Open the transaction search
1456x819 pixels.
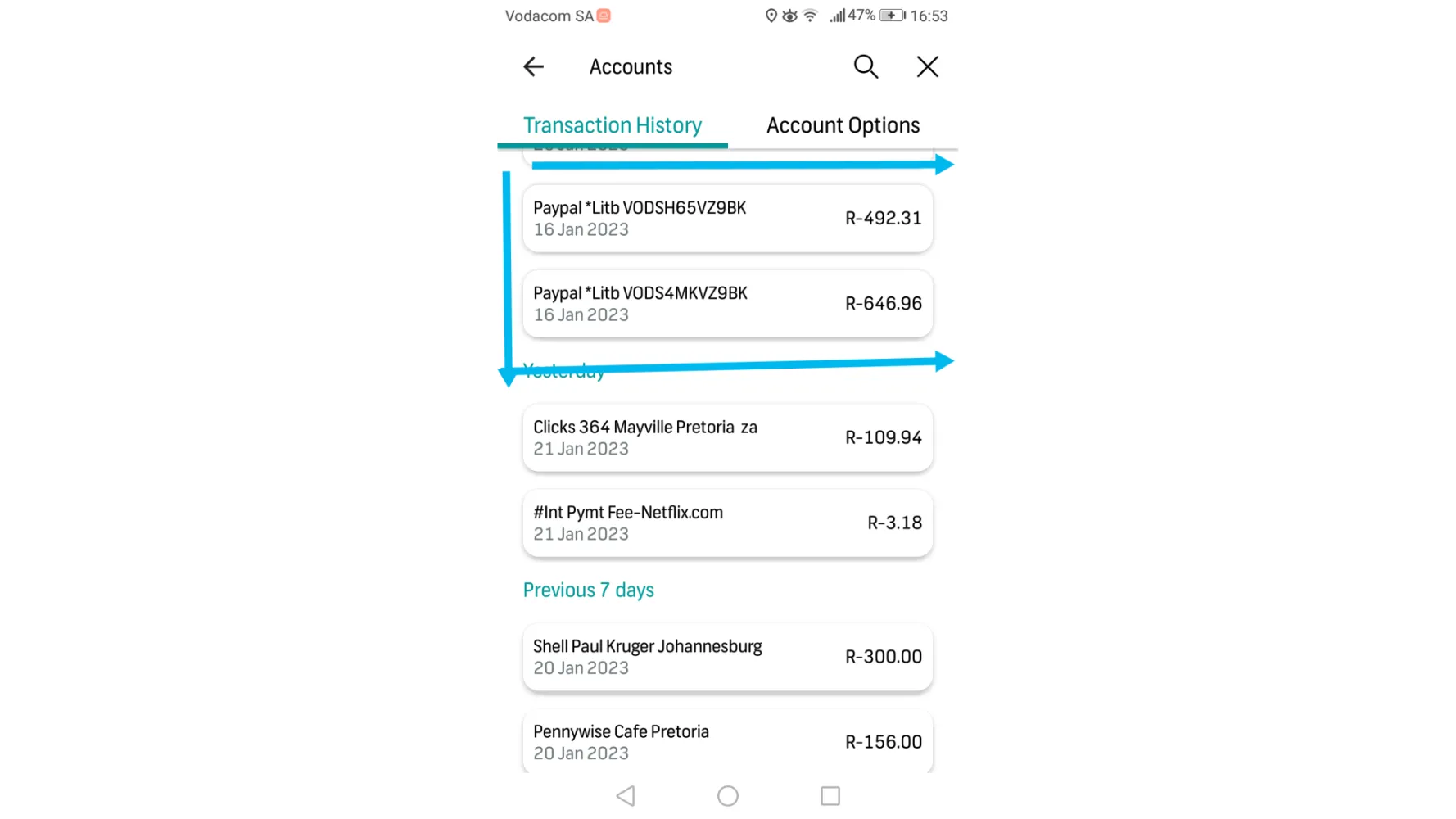point(866,66)
